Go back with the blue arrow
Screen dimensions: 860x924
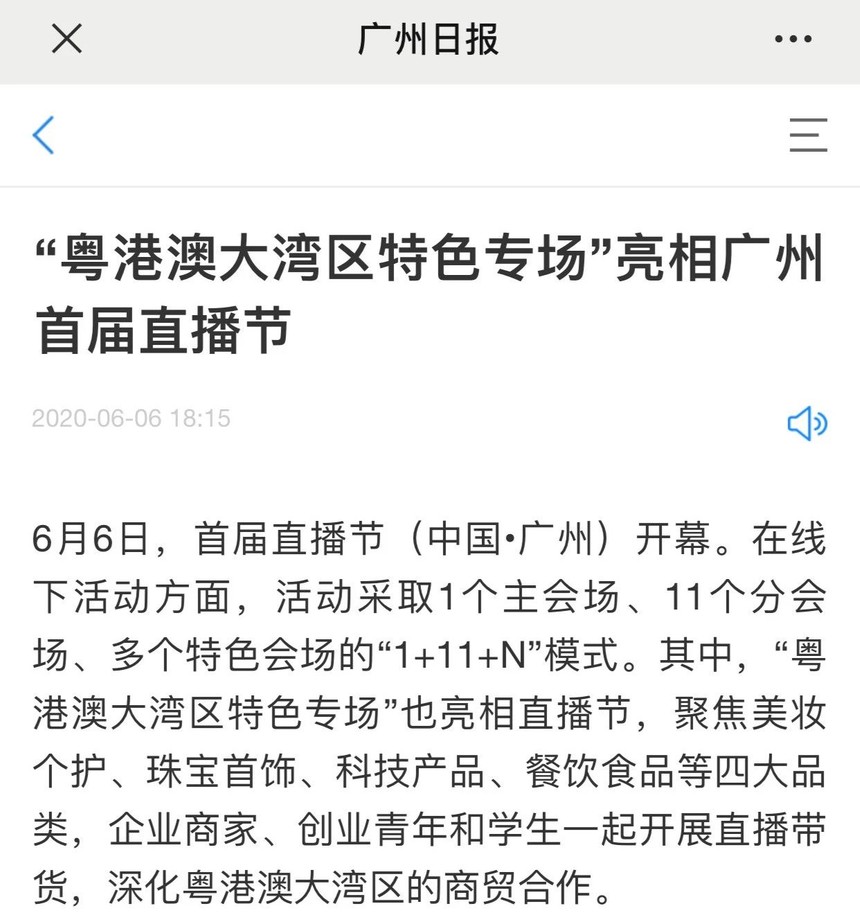(43, 134)
